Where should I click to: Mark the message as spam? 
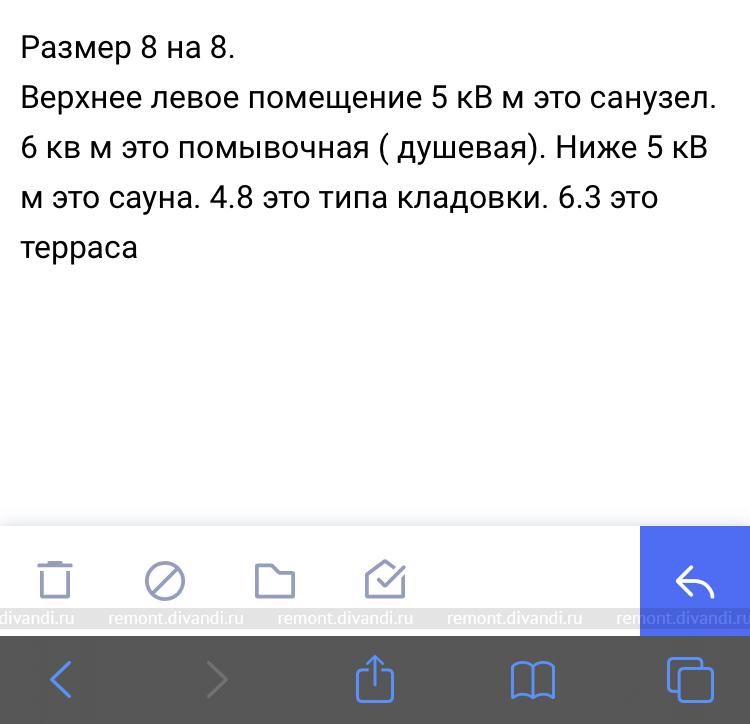pos(164,579)
